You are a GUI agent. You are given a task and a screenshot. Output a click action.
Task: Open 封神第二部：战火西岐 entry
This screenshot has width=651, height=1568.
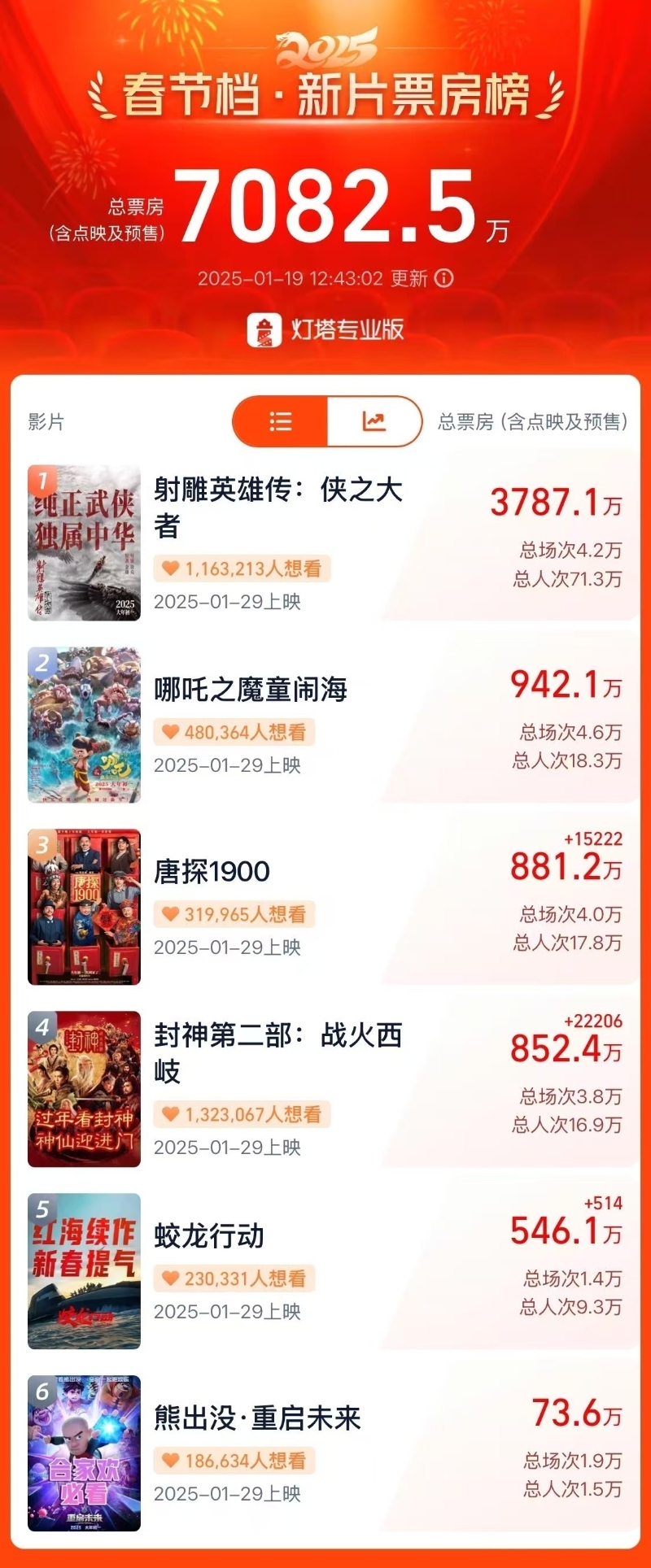[277, 1052]
